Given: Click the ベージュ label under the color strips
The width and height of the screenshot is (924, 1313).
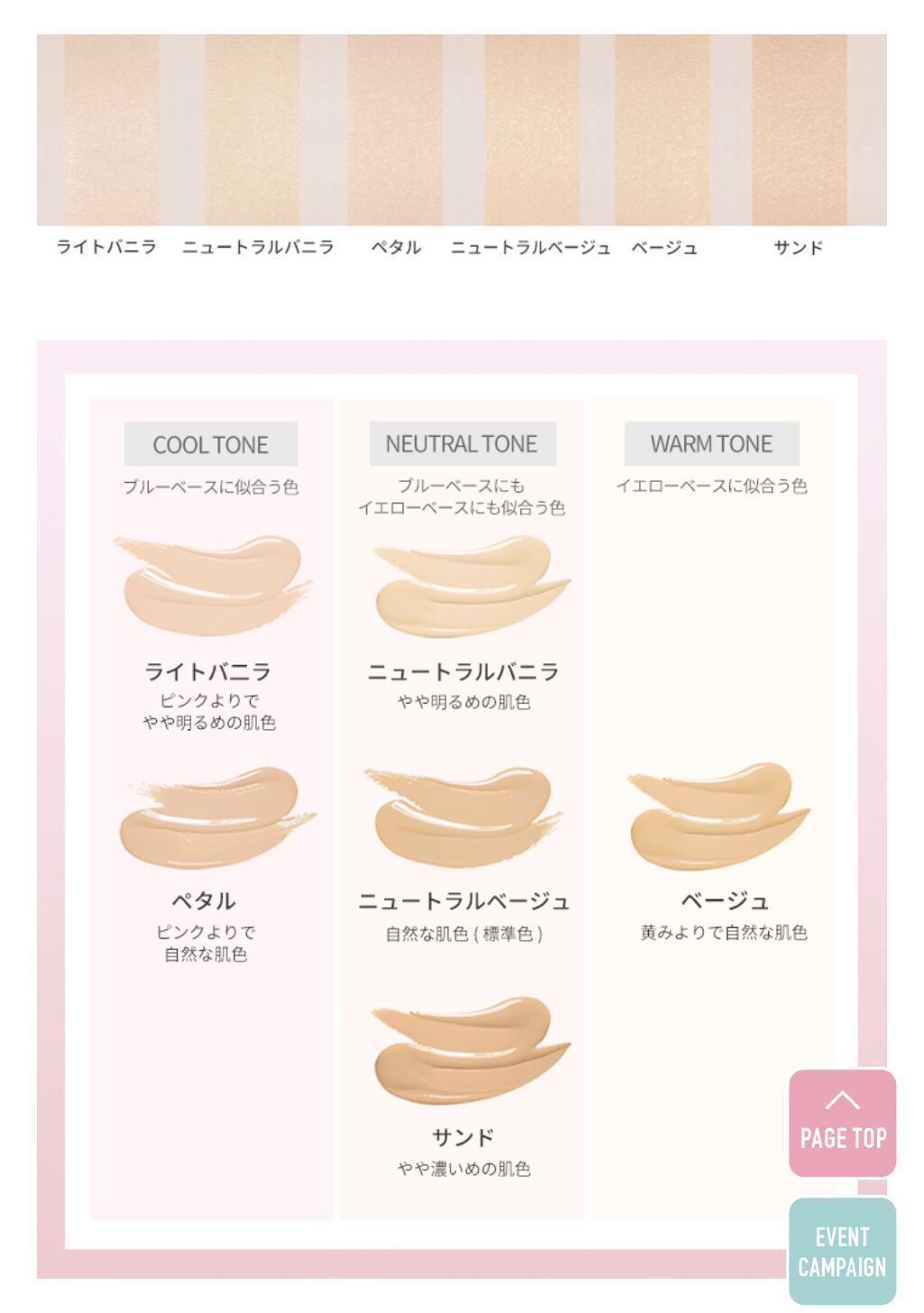Looking at the screenshot, I should pyautogui.click(x=665, y=245).
